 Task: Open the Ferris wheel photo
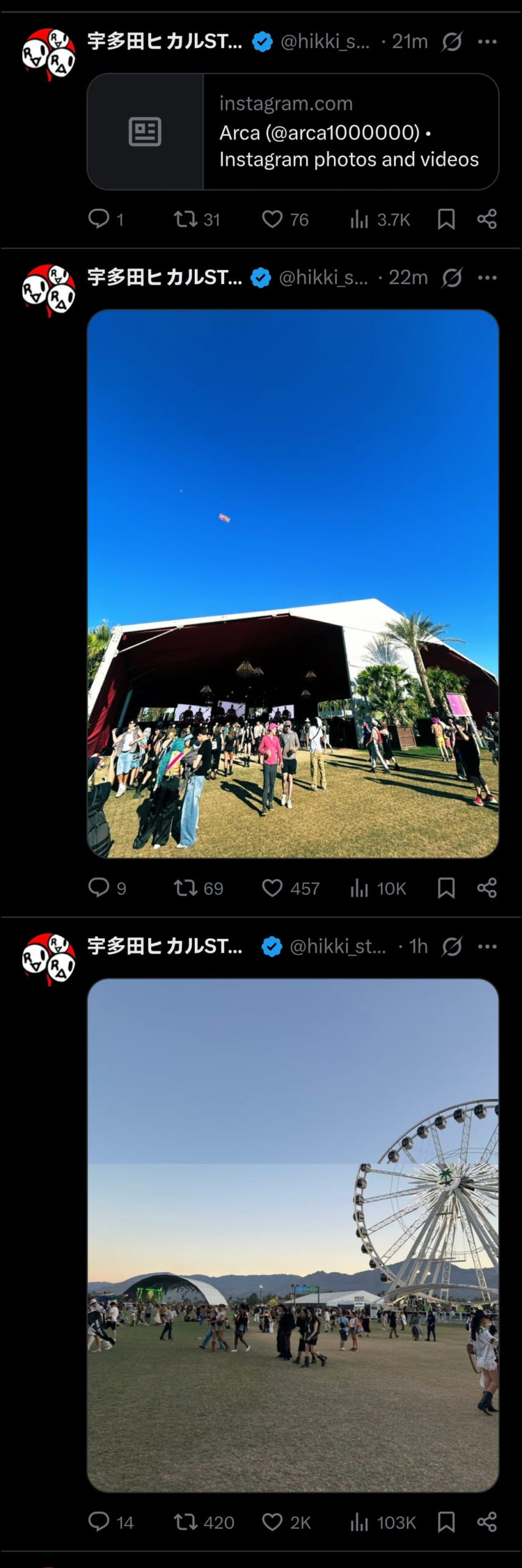(293, 1235)
